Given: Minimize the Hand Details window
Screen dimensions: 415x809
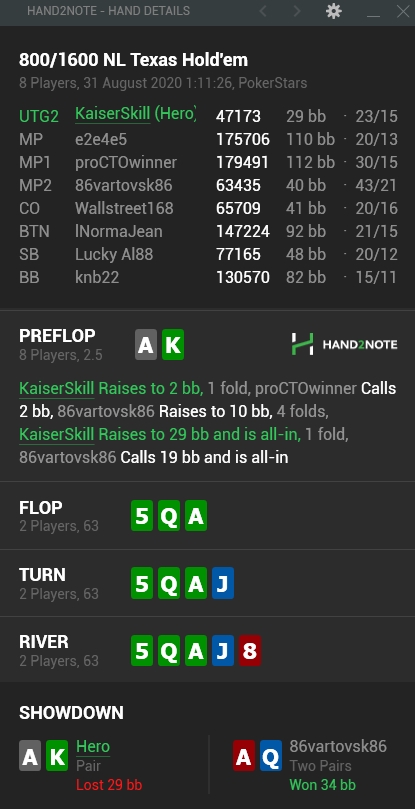Looking at the screenshot, I should pos(373,11).
